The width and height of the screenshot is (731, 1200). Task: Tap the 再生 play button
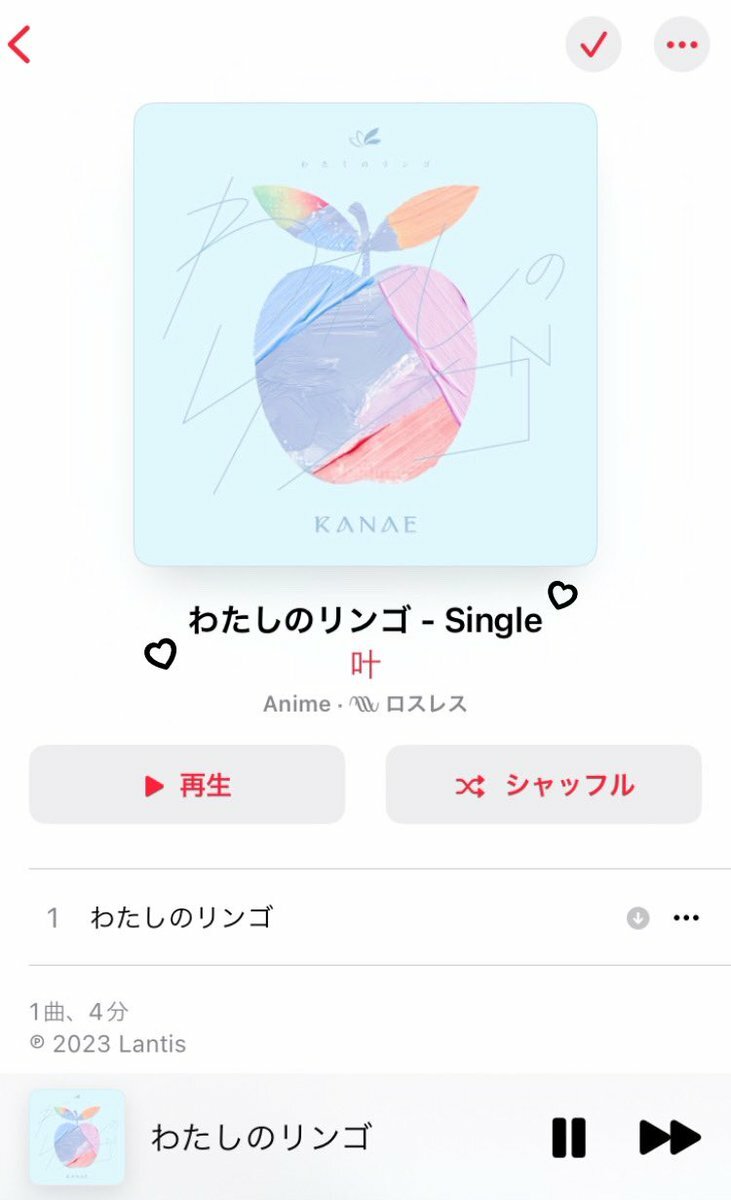click(x=187, y=785)
